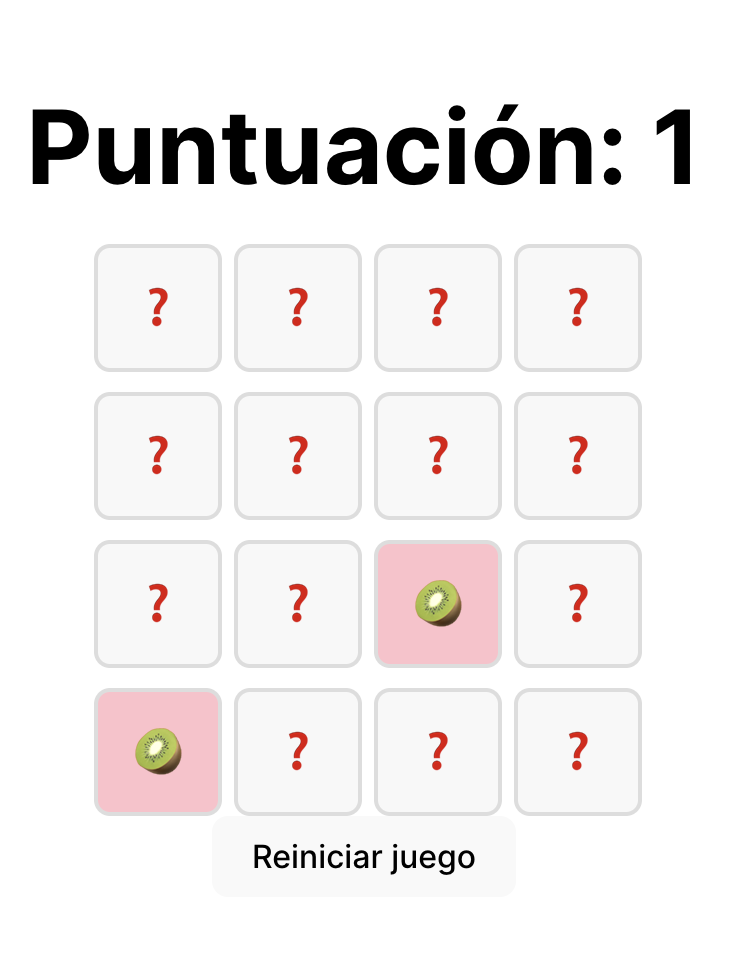
Task: Tap the Reiniciar juego button
Action: tap(364, 857)
